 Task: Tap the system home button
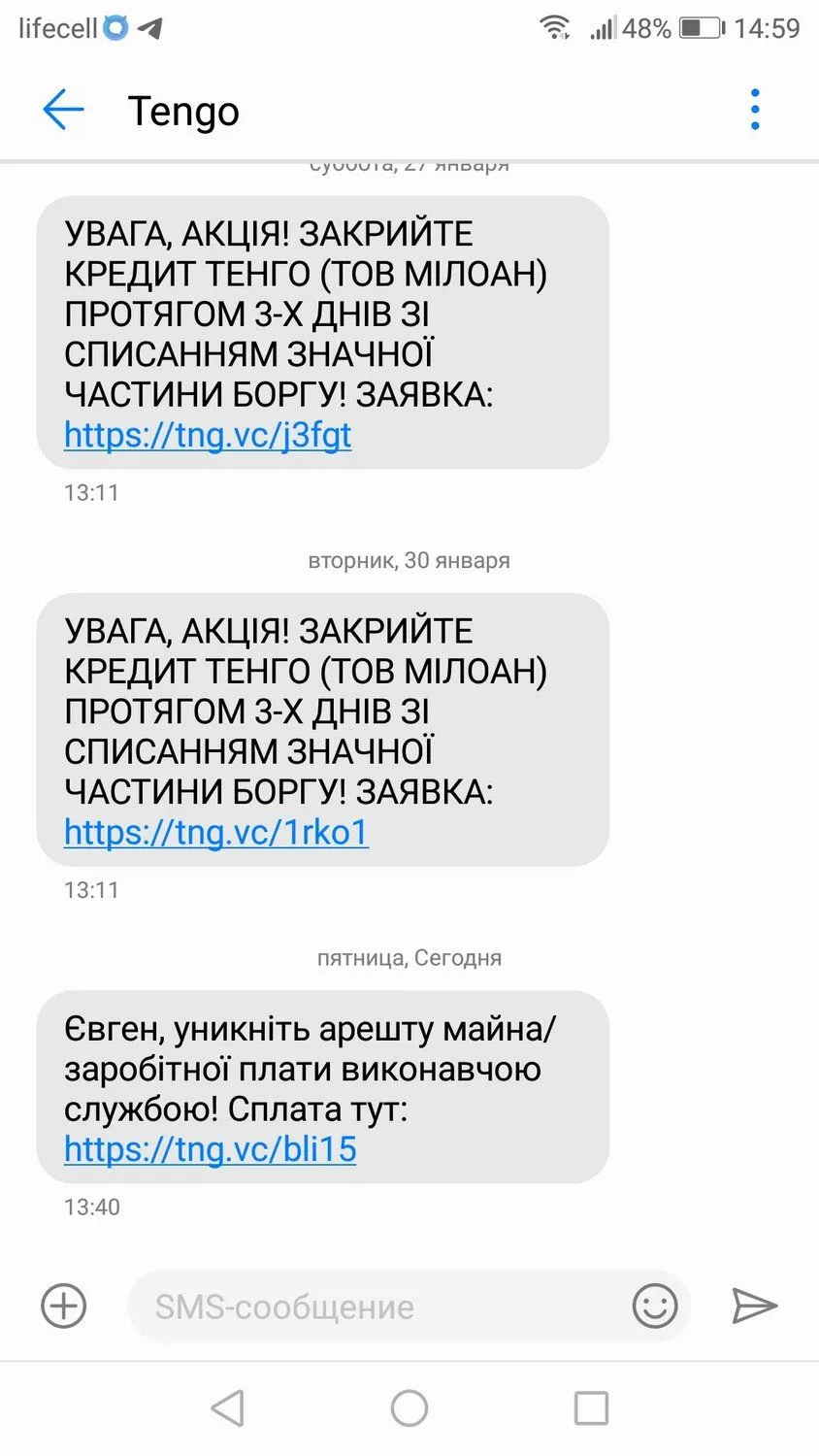[409, 1407]
